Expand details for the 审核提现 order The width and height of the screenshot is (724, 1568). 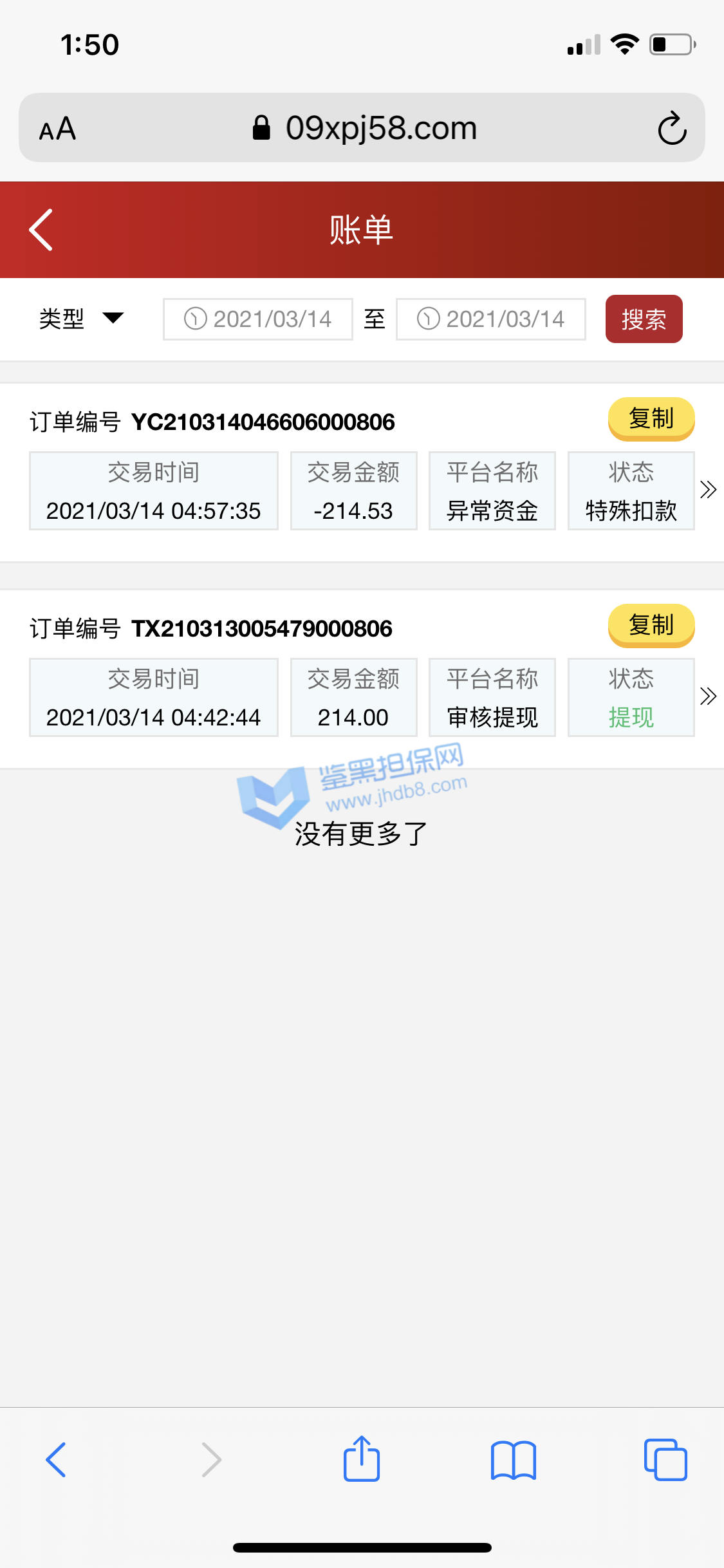click(x=708, y=696)
